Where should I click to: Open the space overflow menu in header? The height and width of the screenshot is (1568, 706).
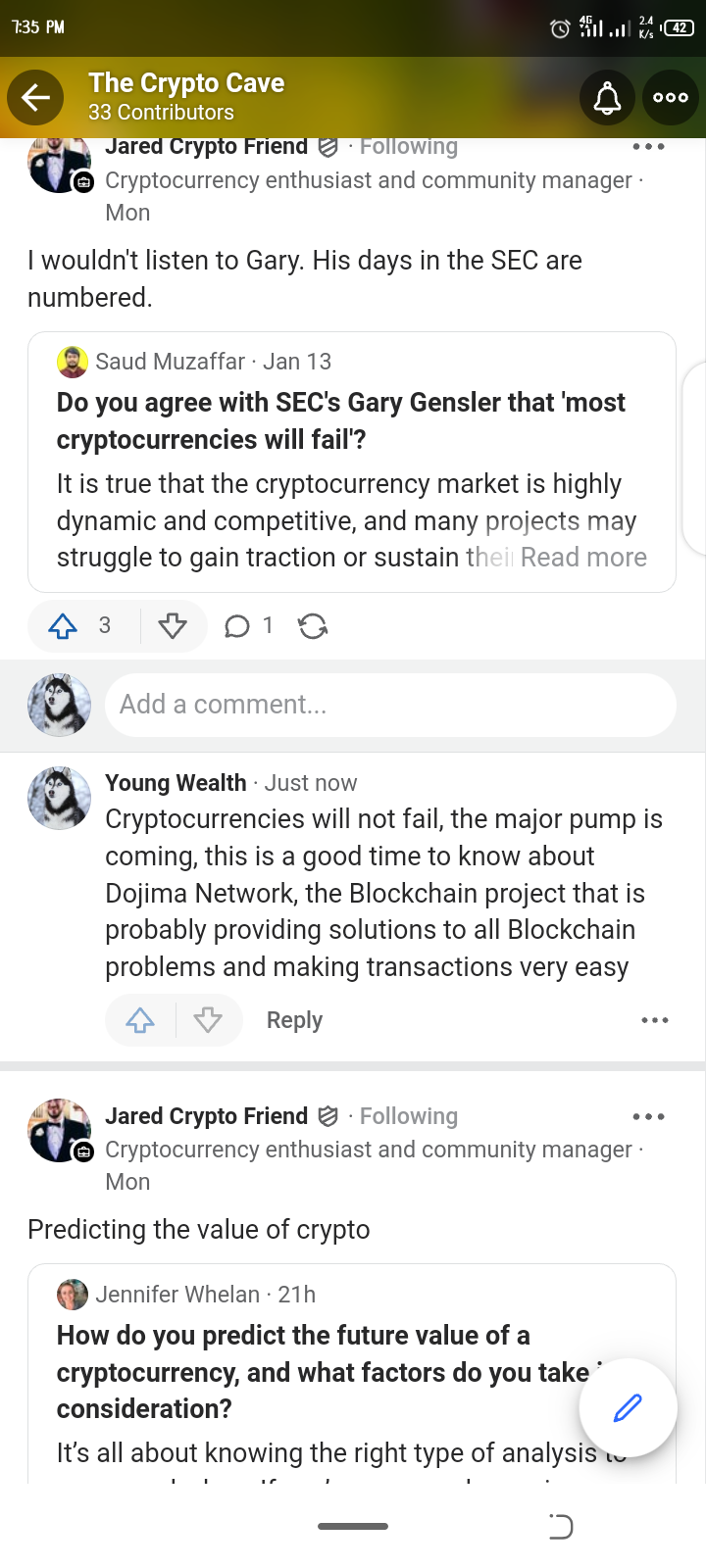click(671, 97)
